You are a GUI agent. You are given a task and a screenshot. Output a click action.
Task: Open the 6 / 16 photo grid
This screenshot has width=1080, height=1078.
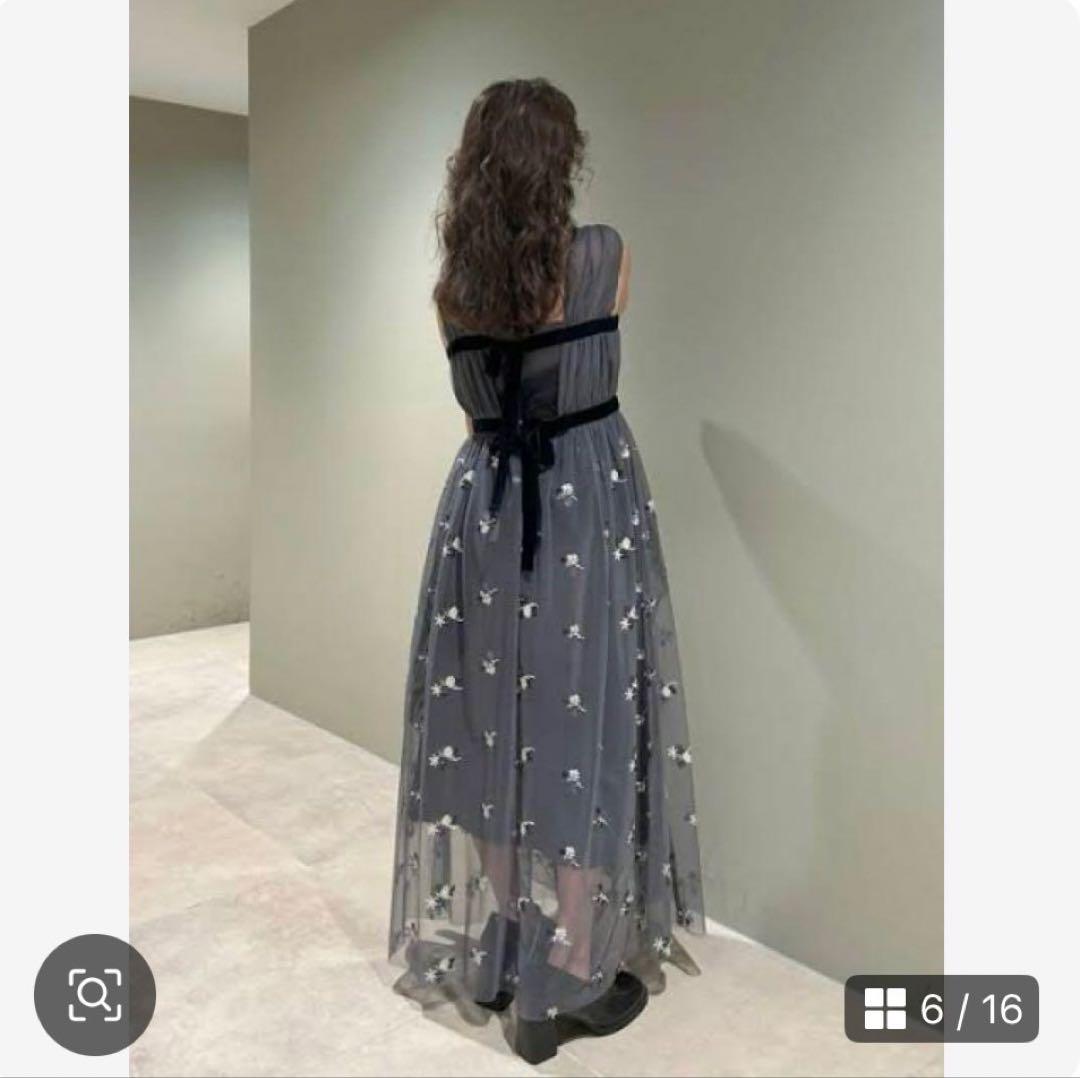click(941, 1008)
